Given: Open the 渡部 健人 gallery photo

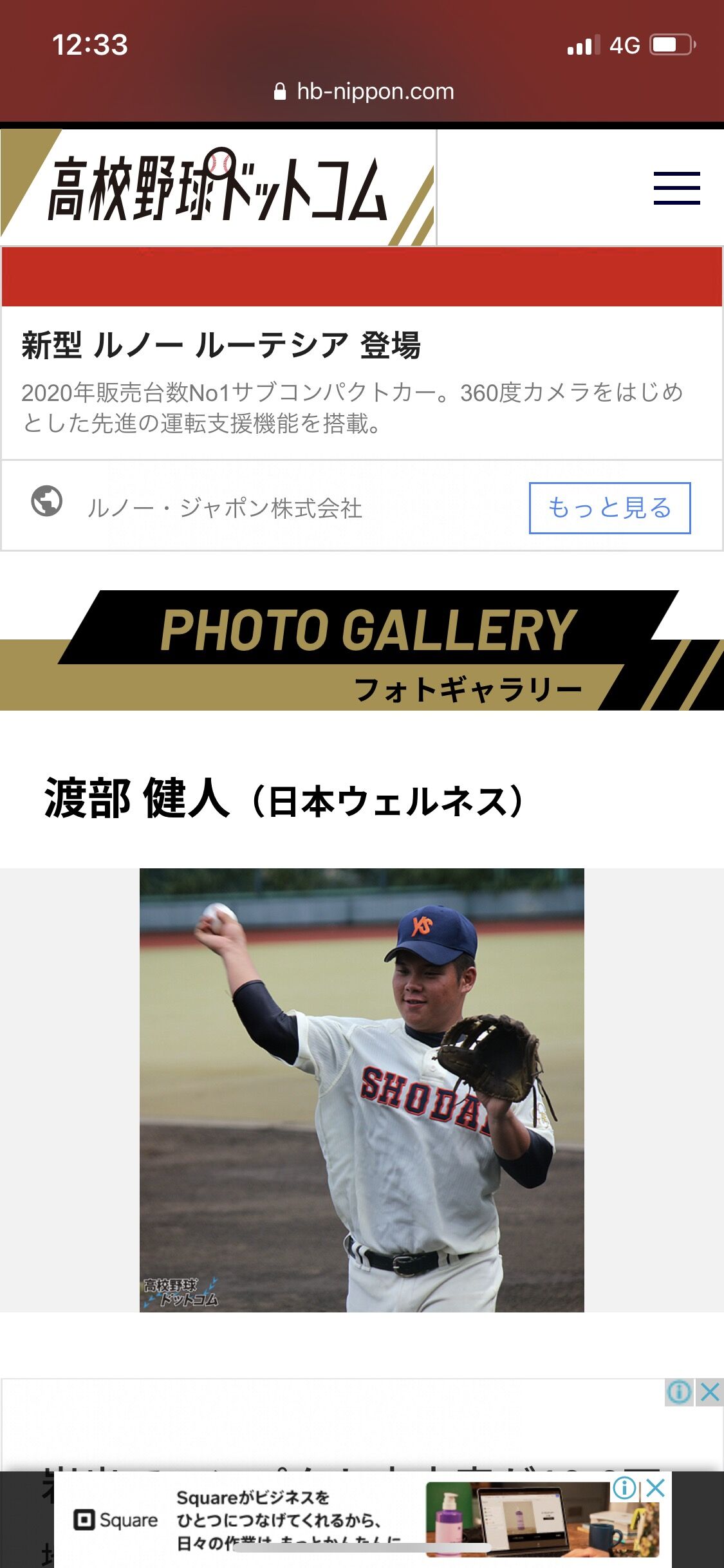Looking at the screenshot, I should 362,1090.
